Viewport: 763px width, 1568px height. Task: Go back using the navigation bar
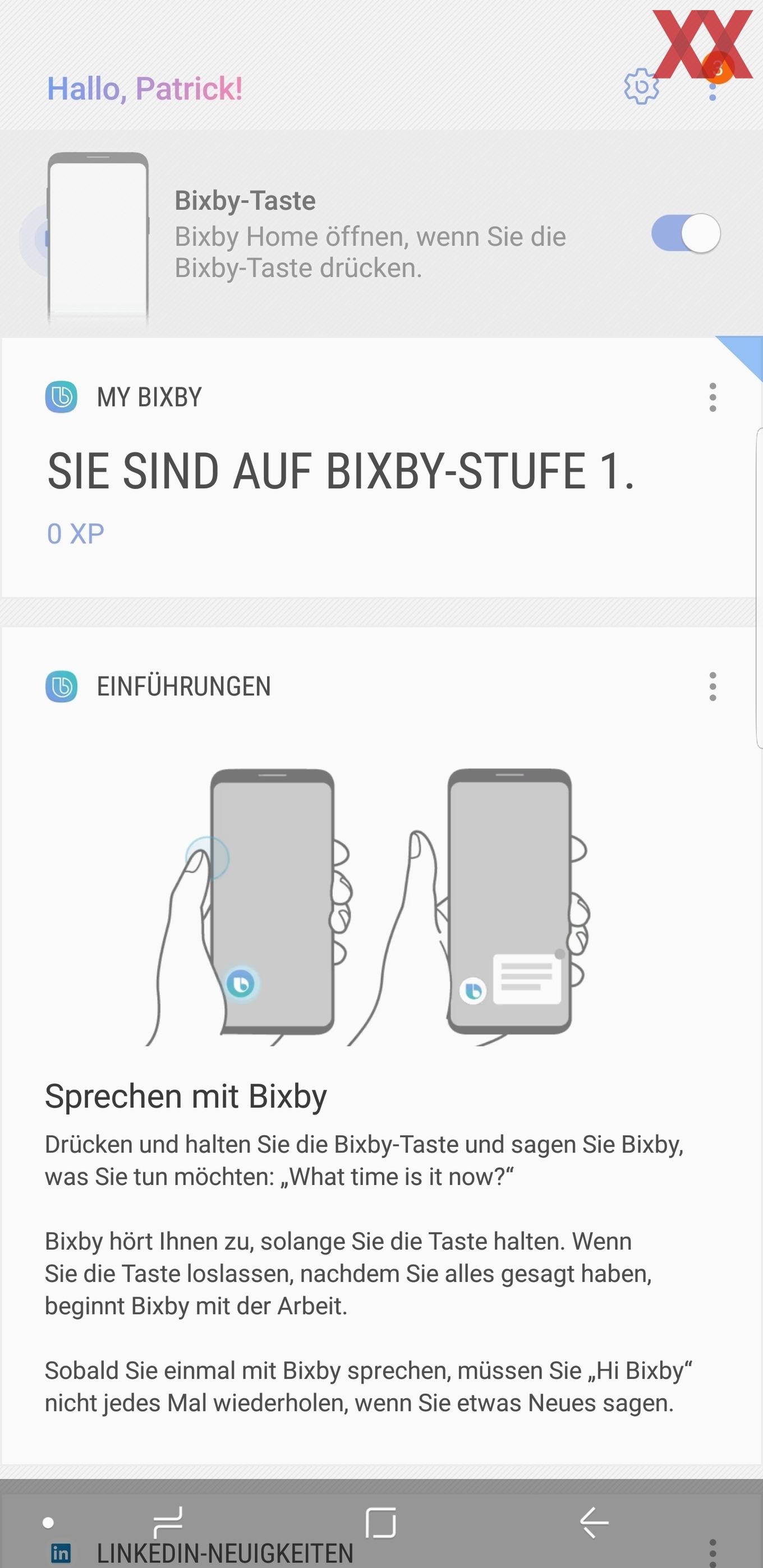pos(594,1523)
